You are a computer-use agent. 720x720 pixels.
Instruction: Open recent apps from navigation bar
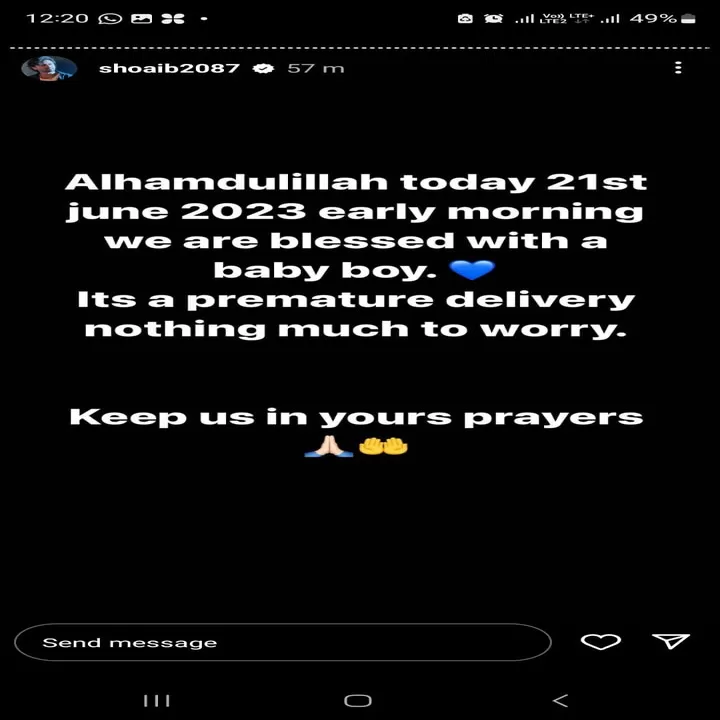tap(156, 700)
